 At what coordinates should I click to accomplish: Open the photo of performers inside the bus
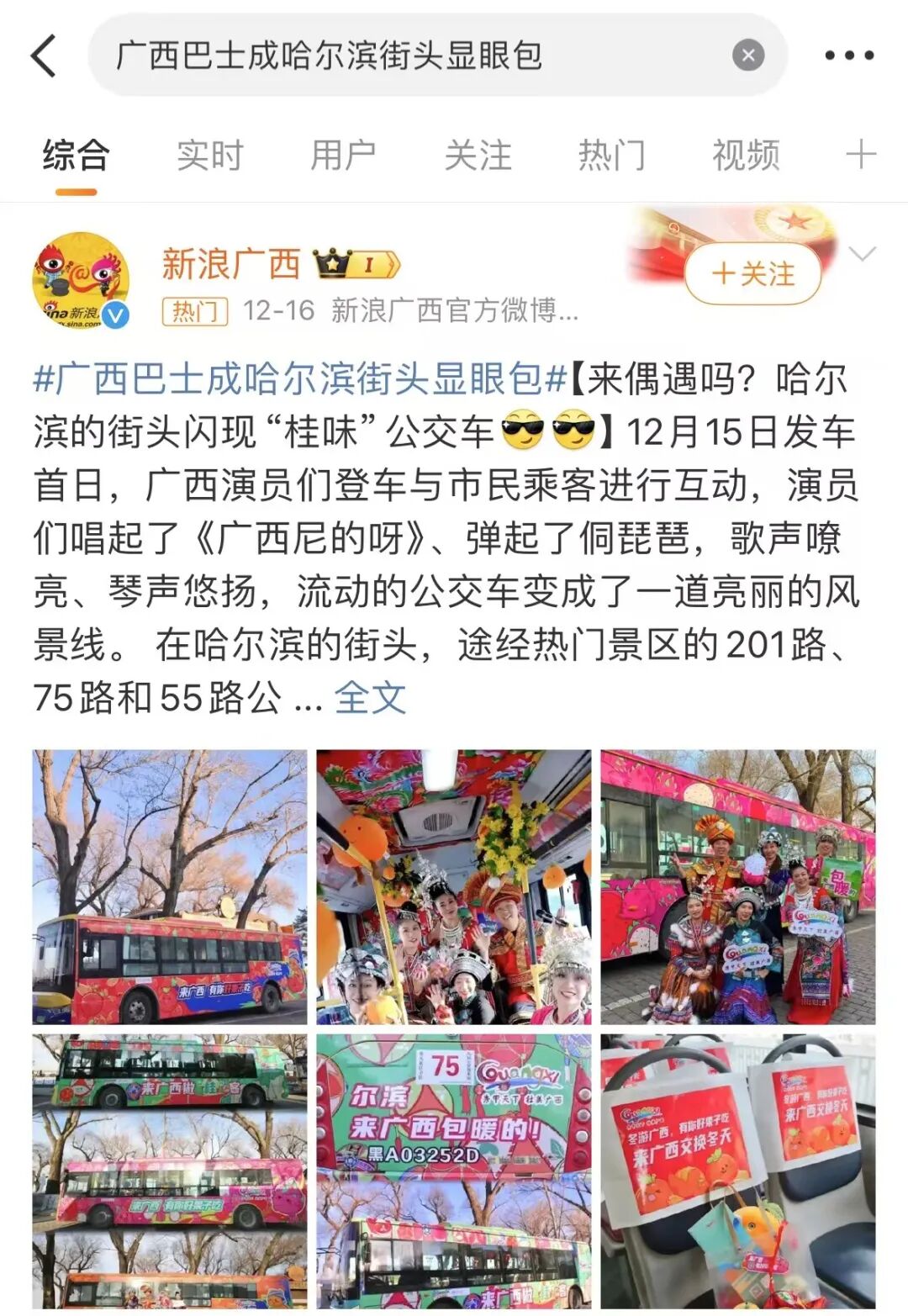[454, 887]
